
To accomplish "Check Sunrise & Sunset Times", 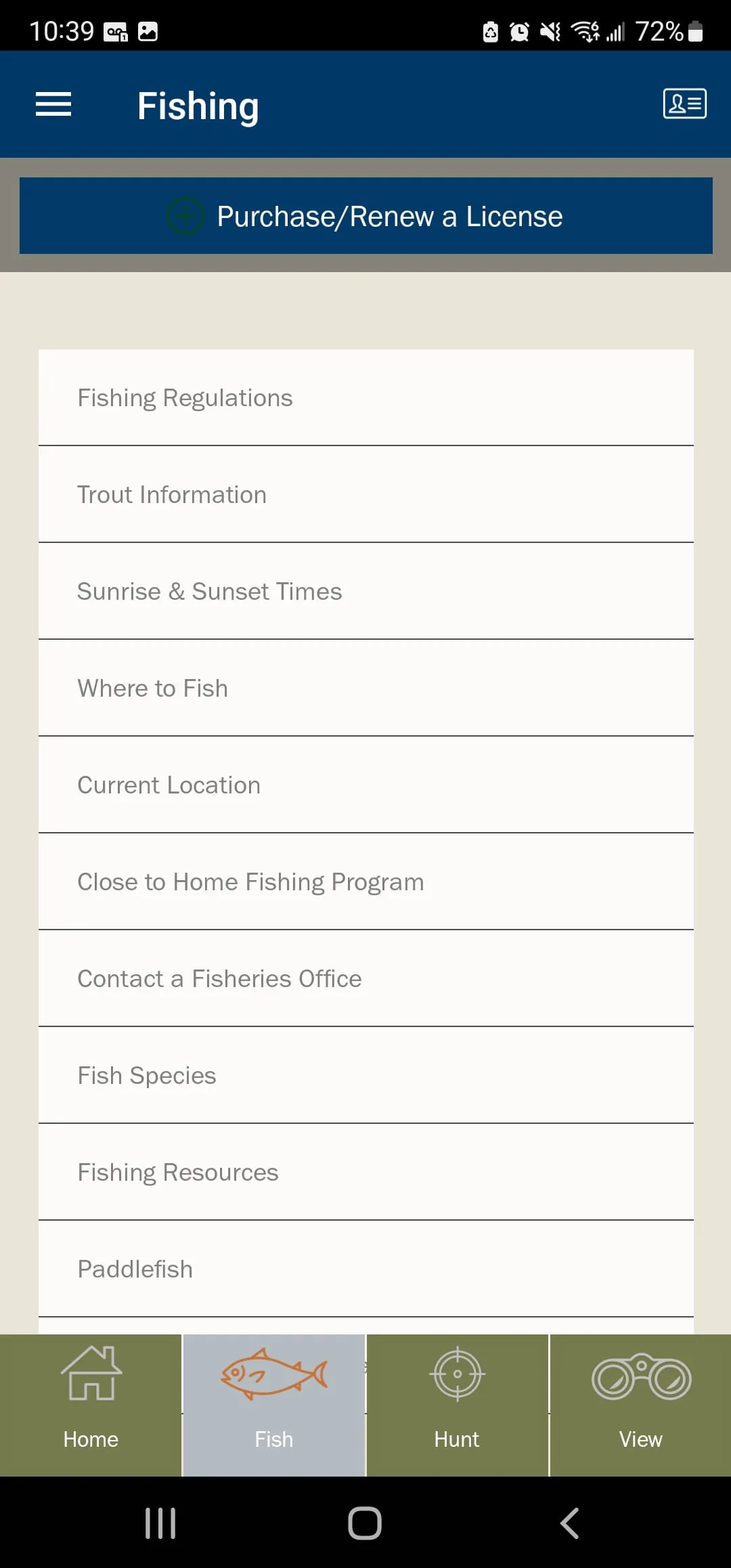I will point(365,592).
